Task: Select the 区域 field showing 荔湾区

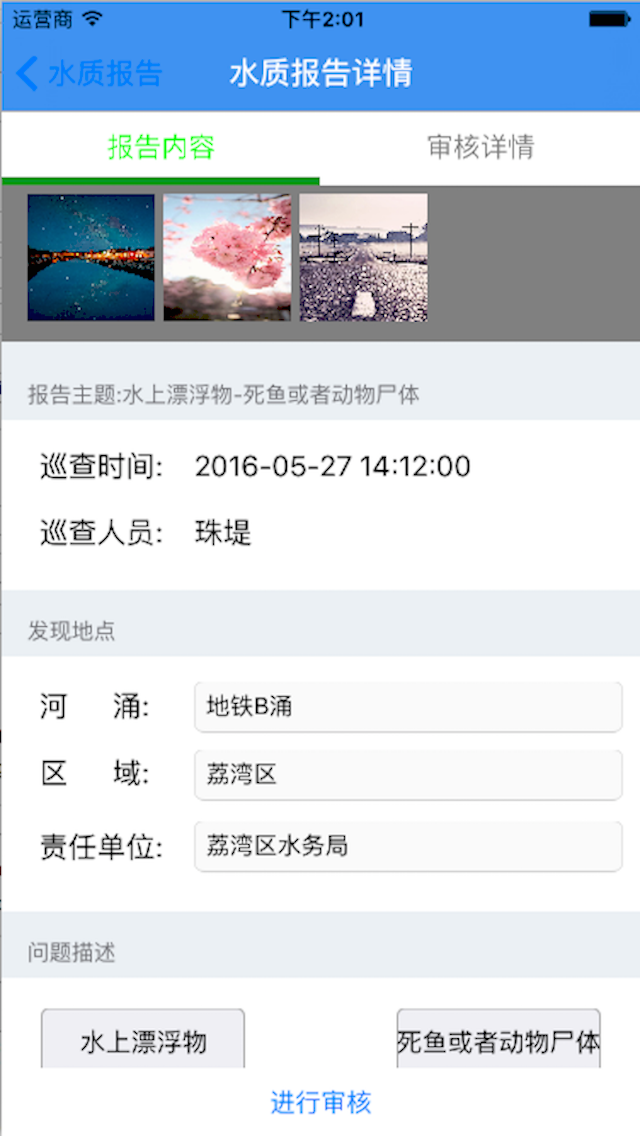Action: click(x=408, y=775)
